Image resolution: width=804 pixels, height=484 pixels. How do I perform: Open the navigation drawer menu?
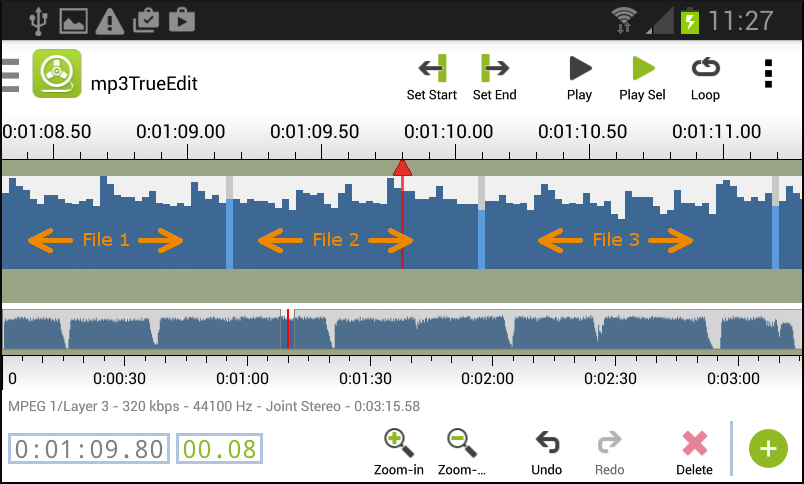coord(11,74)
